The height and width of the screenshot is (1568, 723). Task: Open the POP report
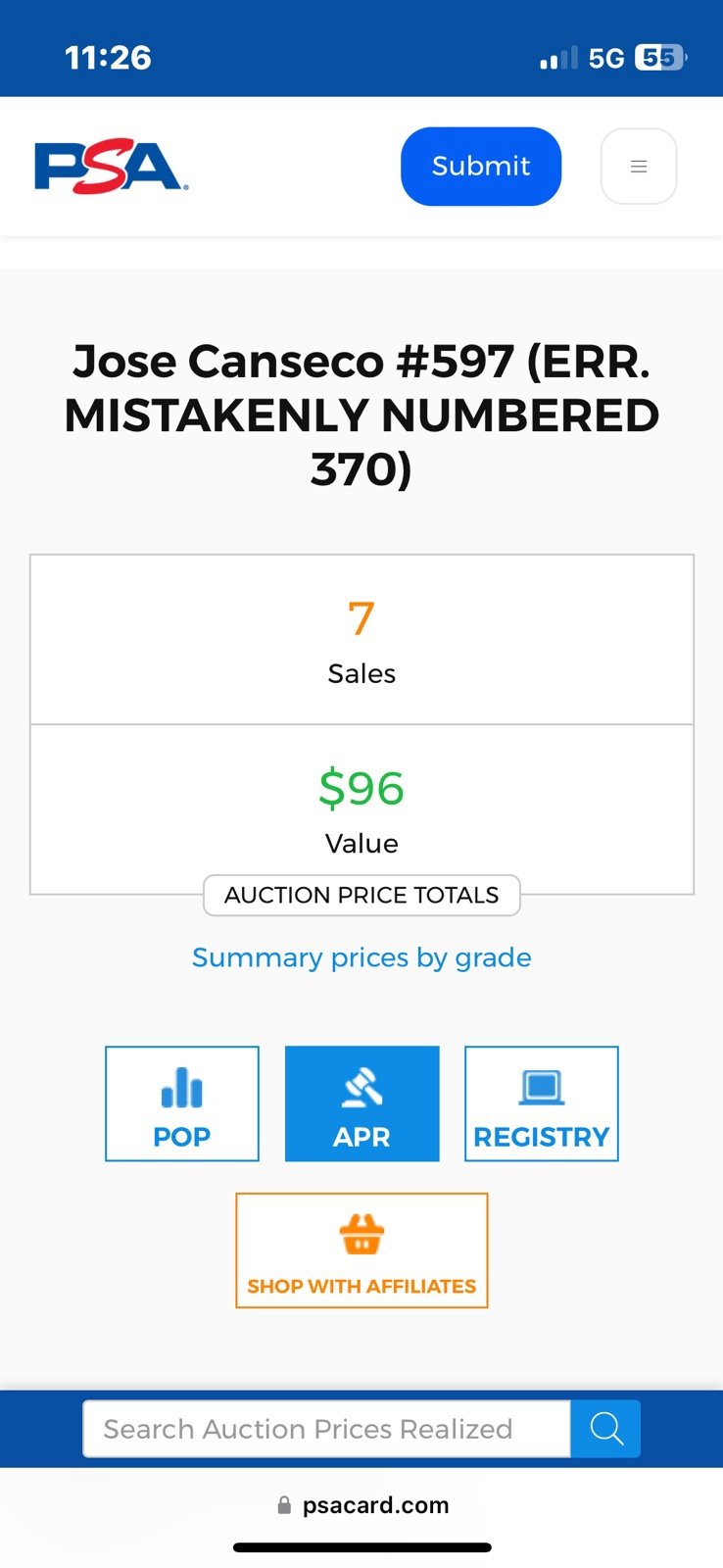coord(182,1103)
